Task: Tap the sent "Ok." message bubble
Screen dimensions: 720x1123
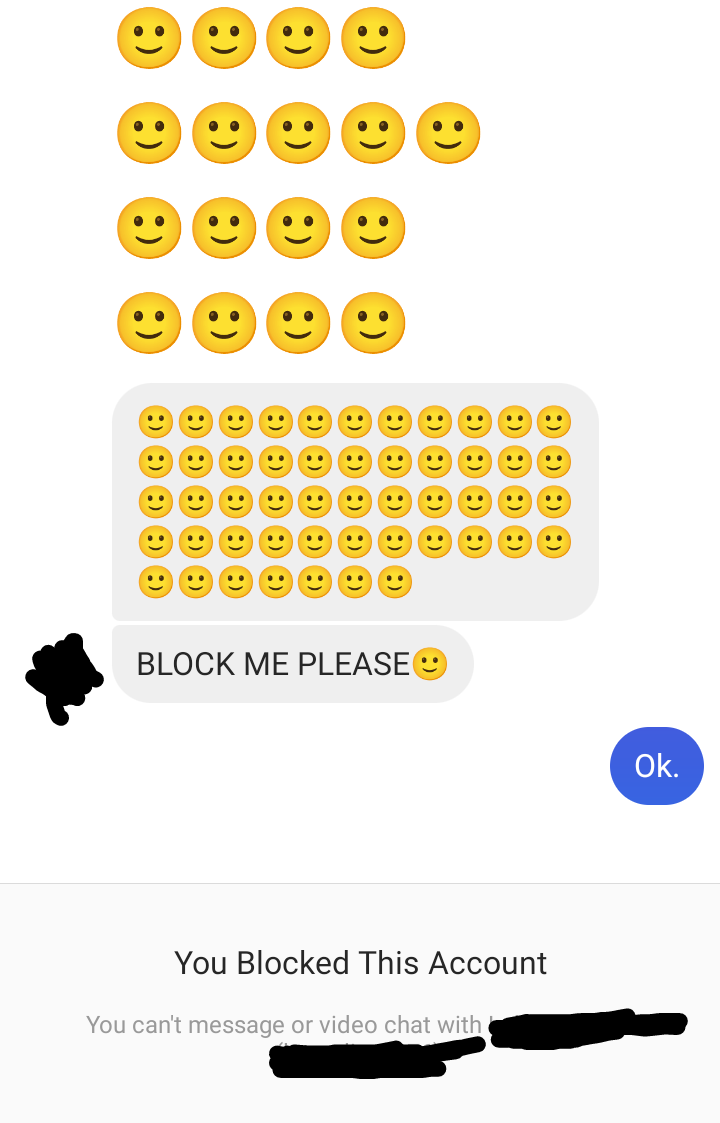Action: tap(656, 766)
